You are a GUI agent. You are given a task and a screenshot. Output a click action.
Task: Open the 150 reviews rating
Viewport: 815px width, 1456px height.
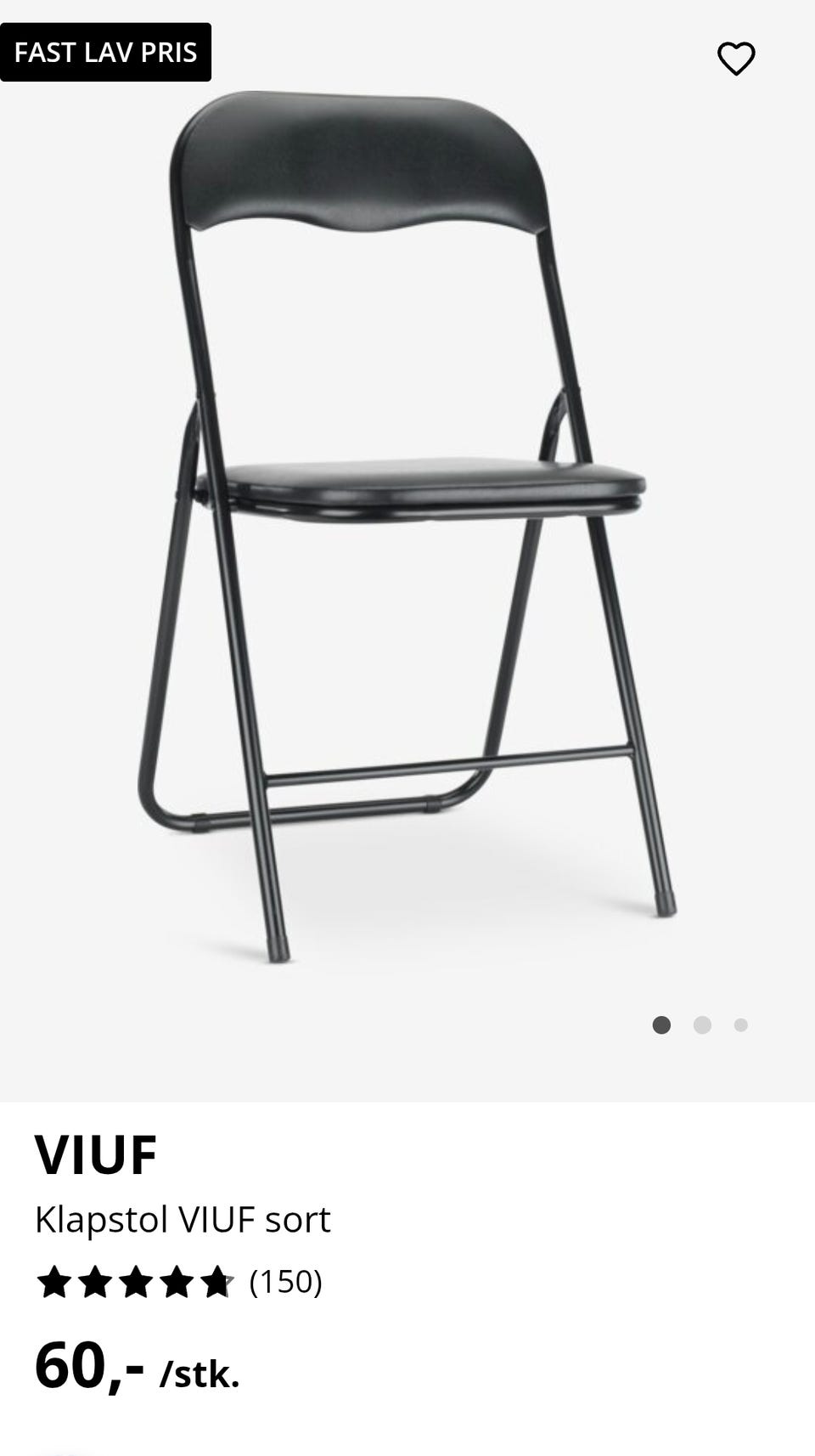click(x=284, y=1281)
